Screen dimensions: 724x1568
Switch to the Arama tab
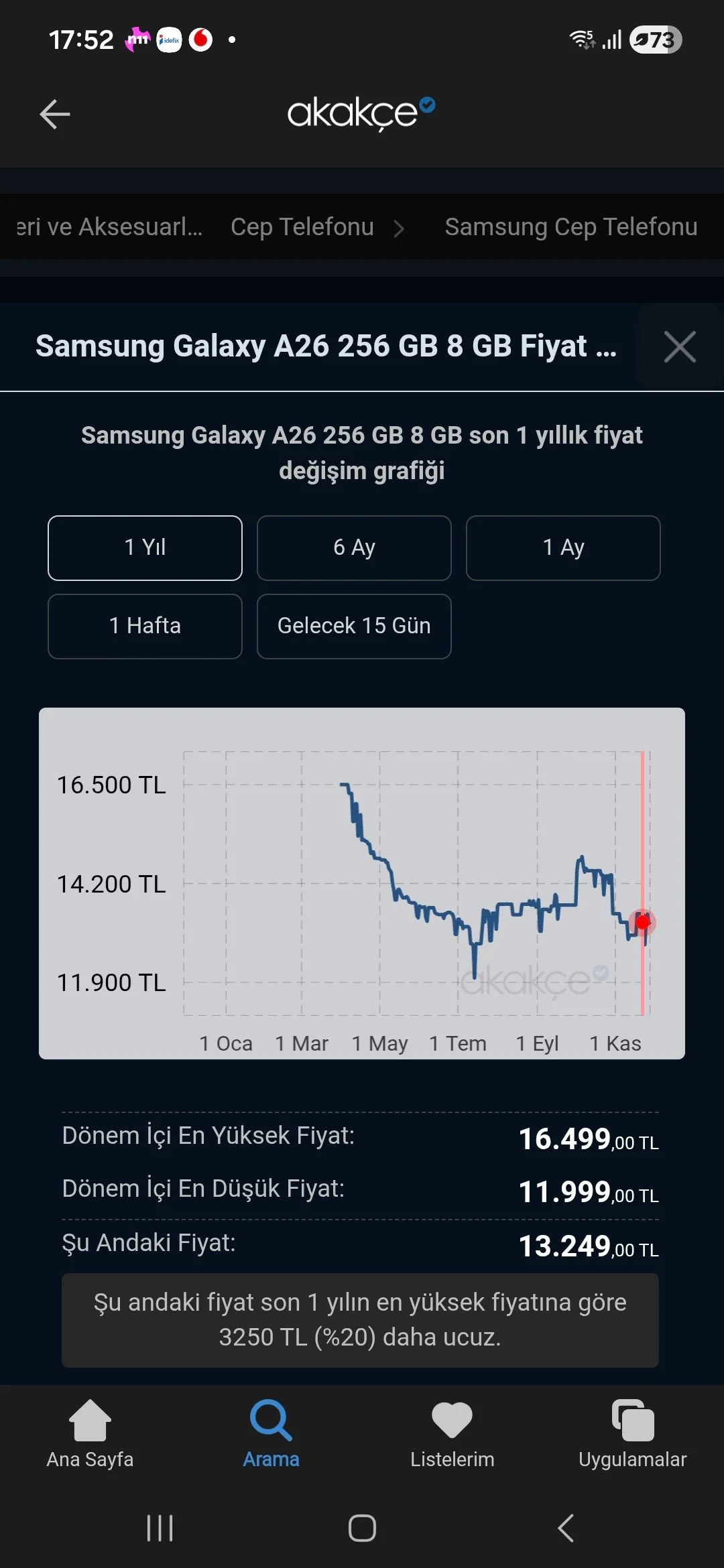(x=271, y=1434)
